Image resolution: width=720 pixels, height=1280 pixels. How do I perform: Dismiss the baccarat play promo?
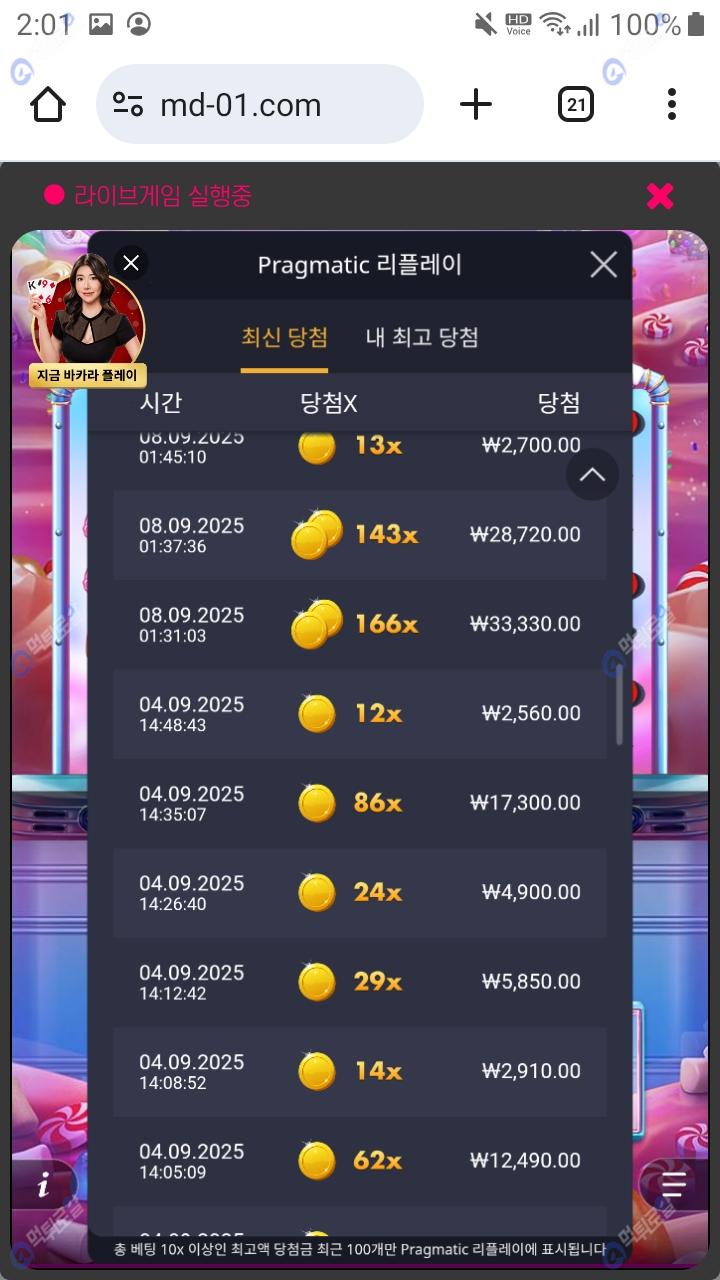tap(131, 263)
